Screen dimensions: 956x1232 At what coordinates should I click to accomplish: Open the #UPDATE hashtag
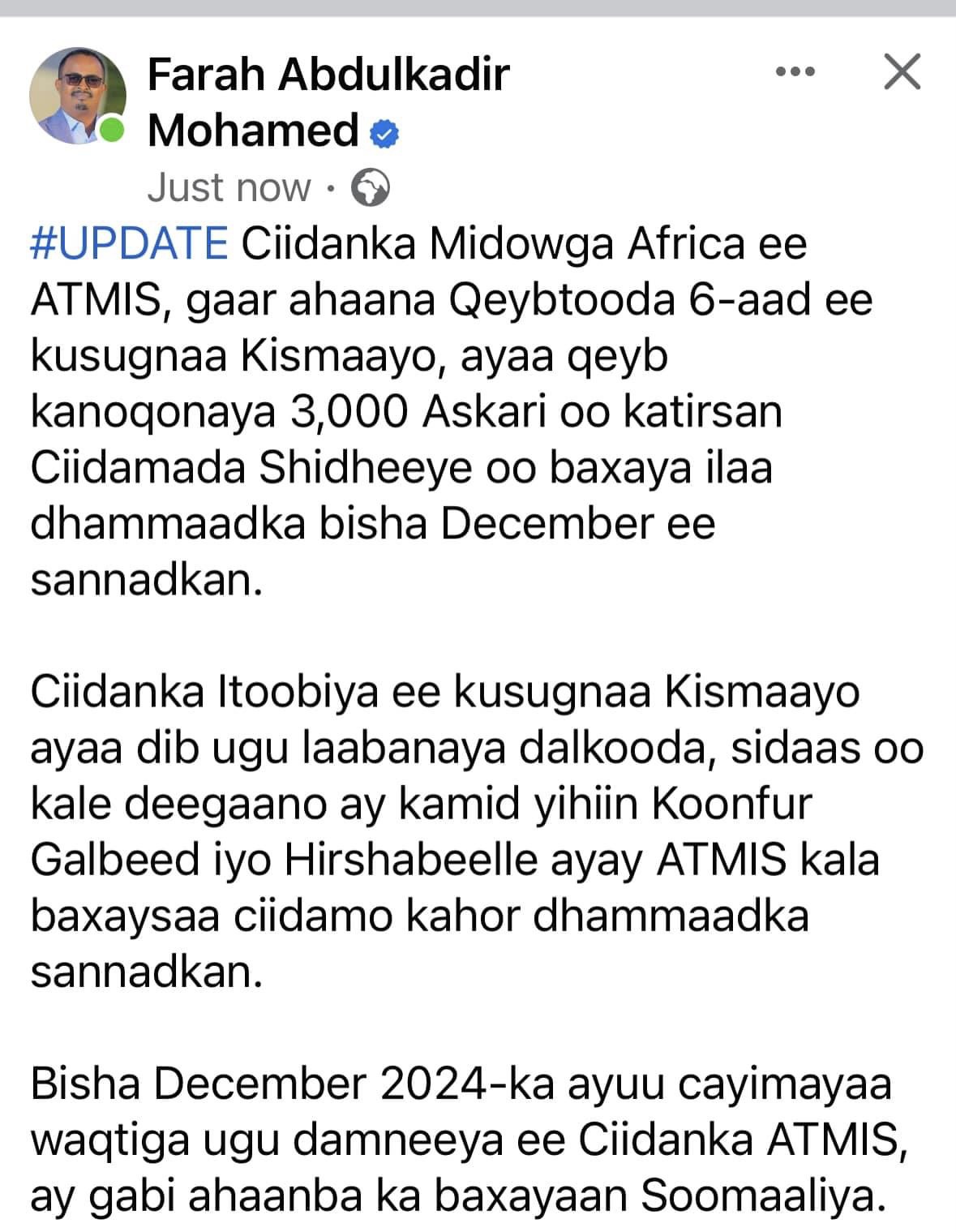tap(129, 243)
